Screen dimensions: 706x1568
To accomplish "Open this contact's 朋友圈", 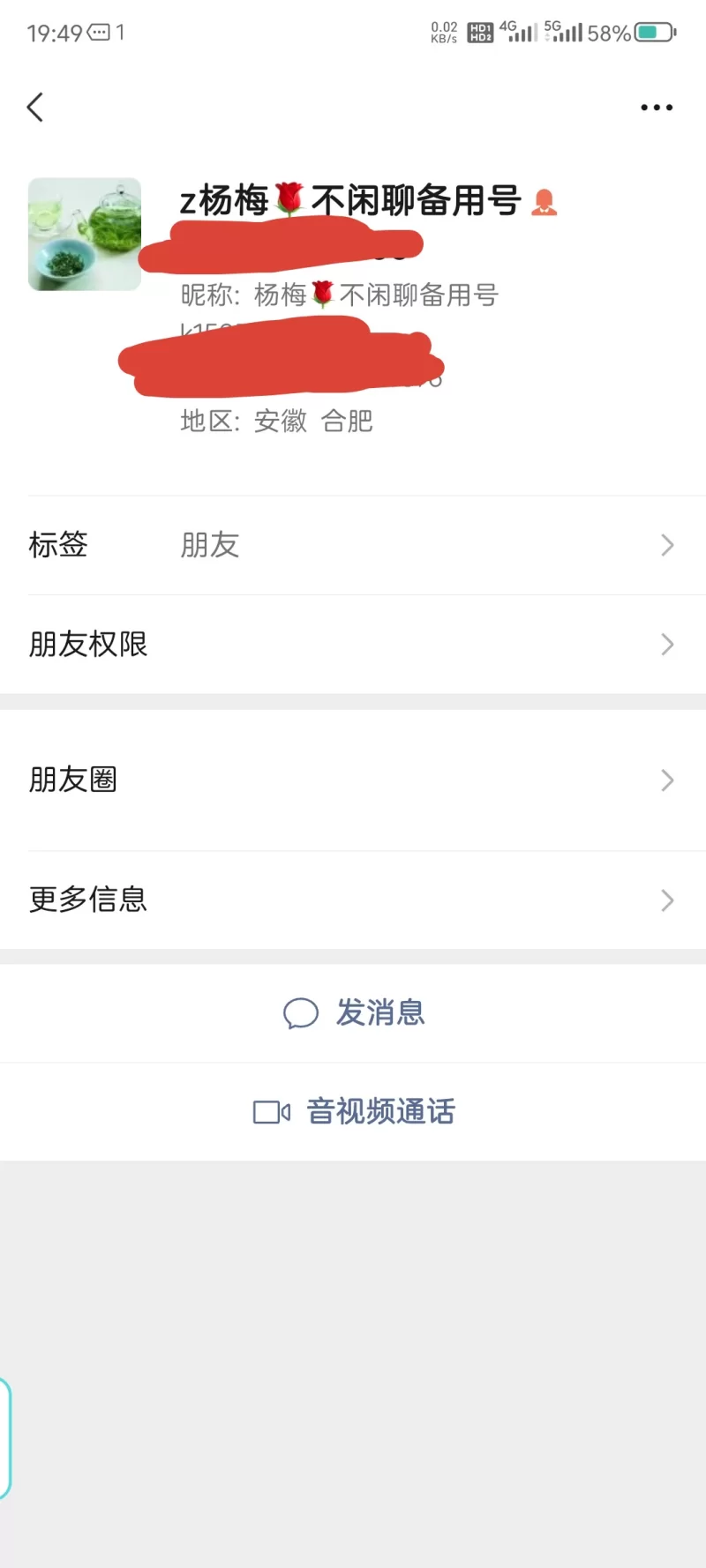I will pyautogui.click(x=353, y=780).
